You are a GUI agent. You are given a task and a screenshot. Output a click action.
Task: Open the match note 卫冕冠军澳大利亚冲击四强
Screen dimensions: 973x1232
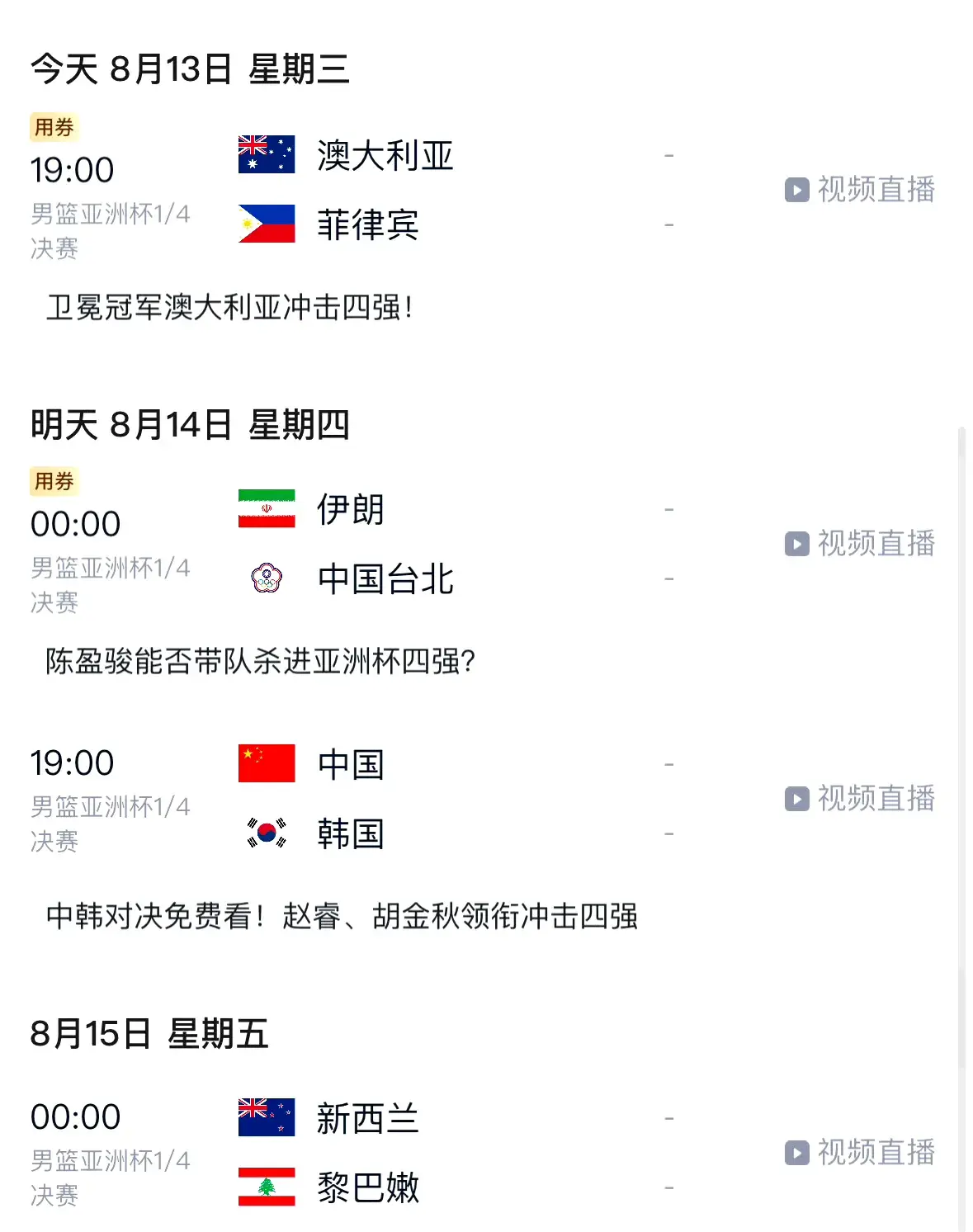click(231, 307)
